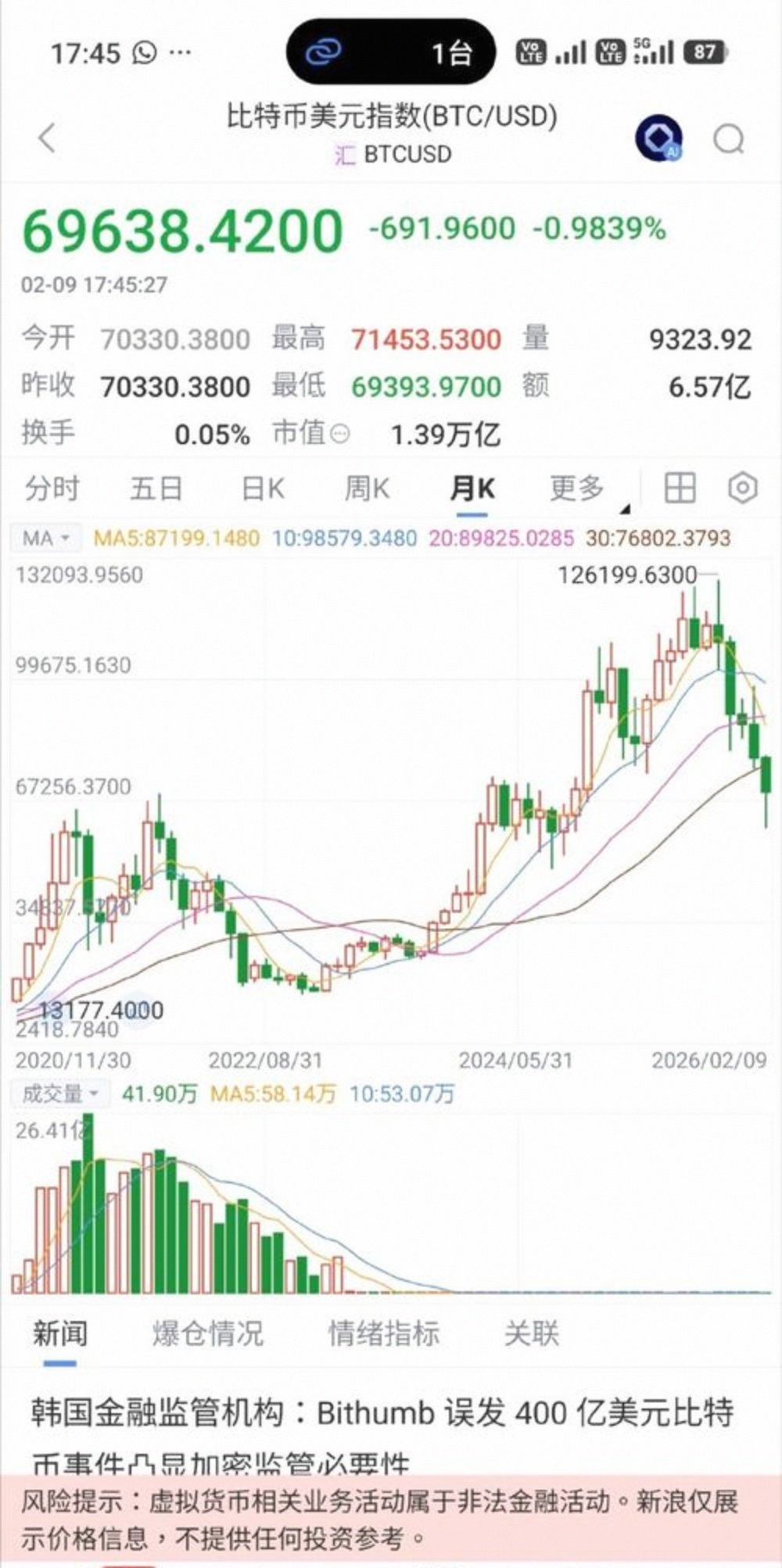Screen dimensions: 782x1568
Task: Switch to the 分时 tab
Action: pos(52,487)
